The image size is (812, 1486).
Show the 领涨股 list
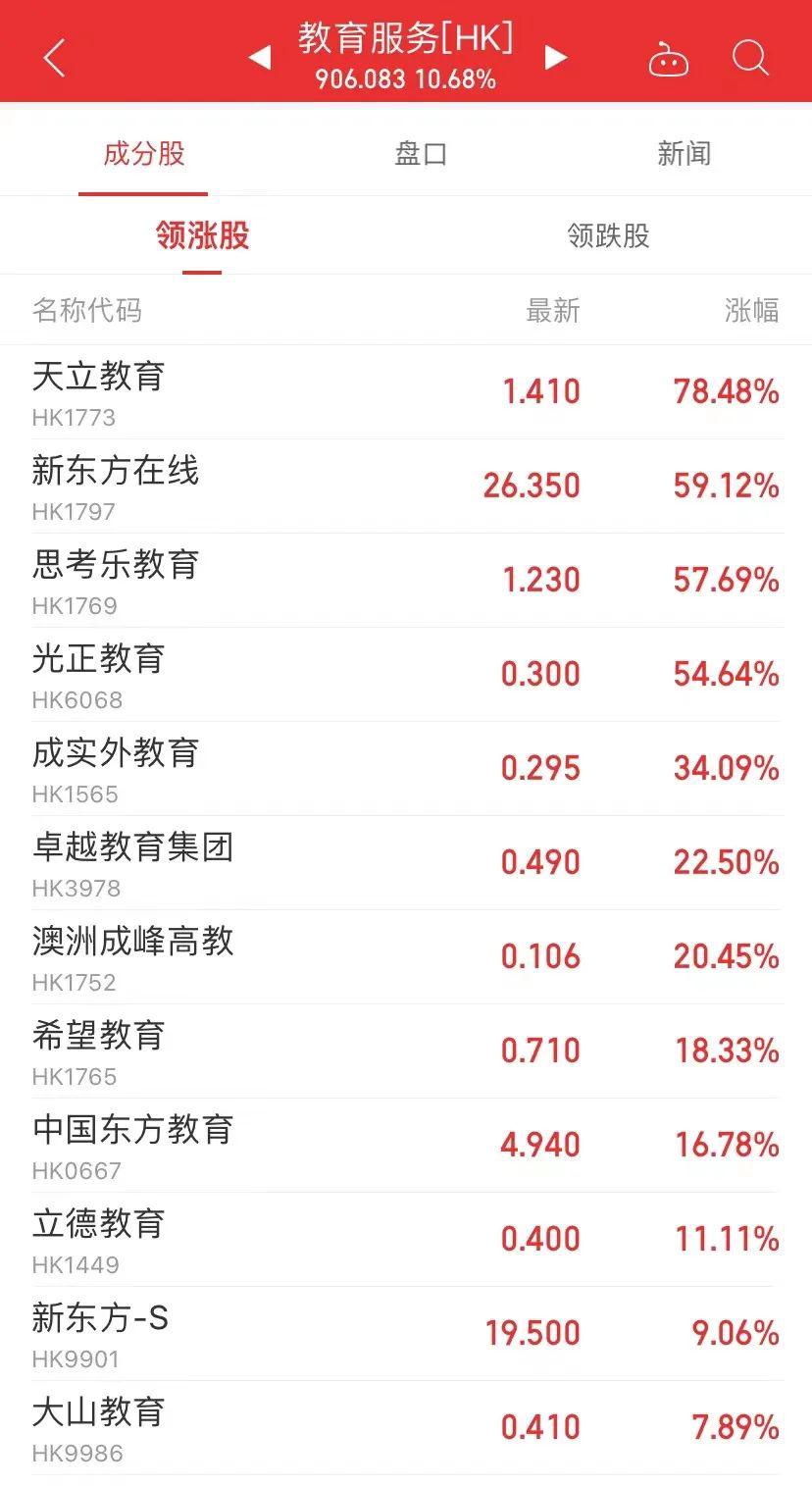pyautogui.click(x=202, y=235)
